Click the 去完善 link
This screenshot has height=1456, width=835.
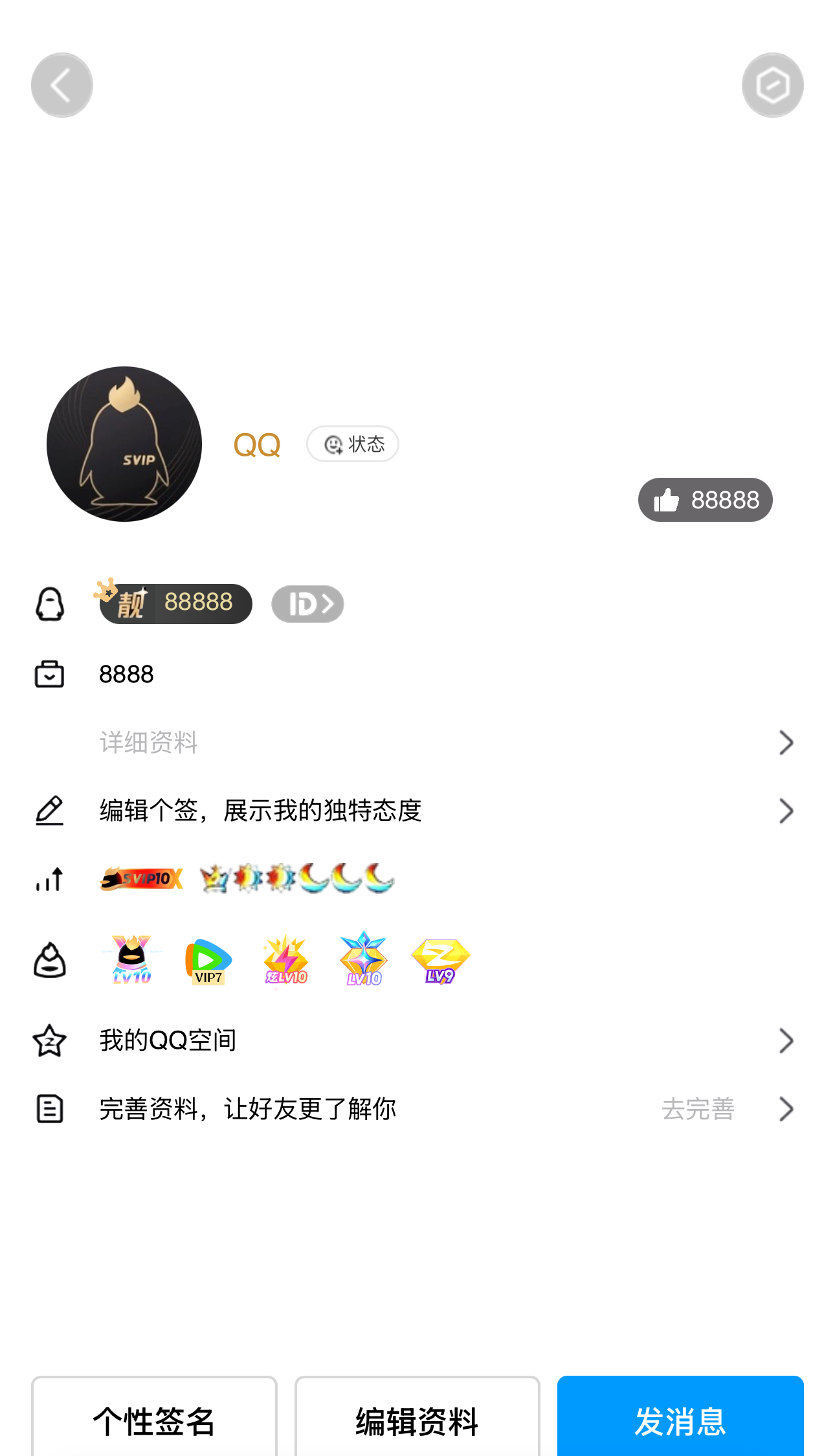click(x=698, y=1108)
